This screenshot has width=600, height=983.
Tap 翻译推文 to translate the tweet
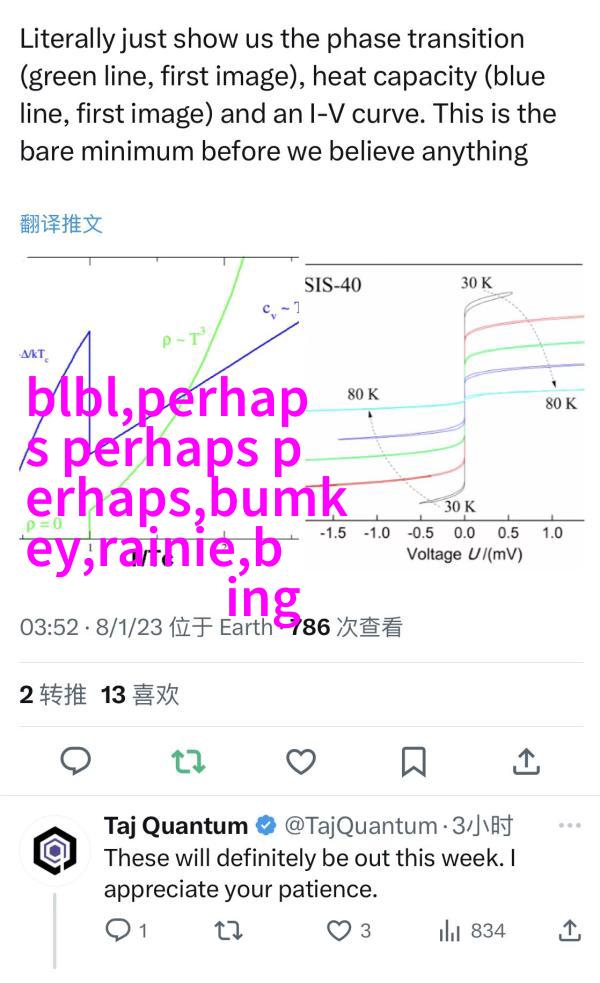pyautogui.click(x=61, y=224)
